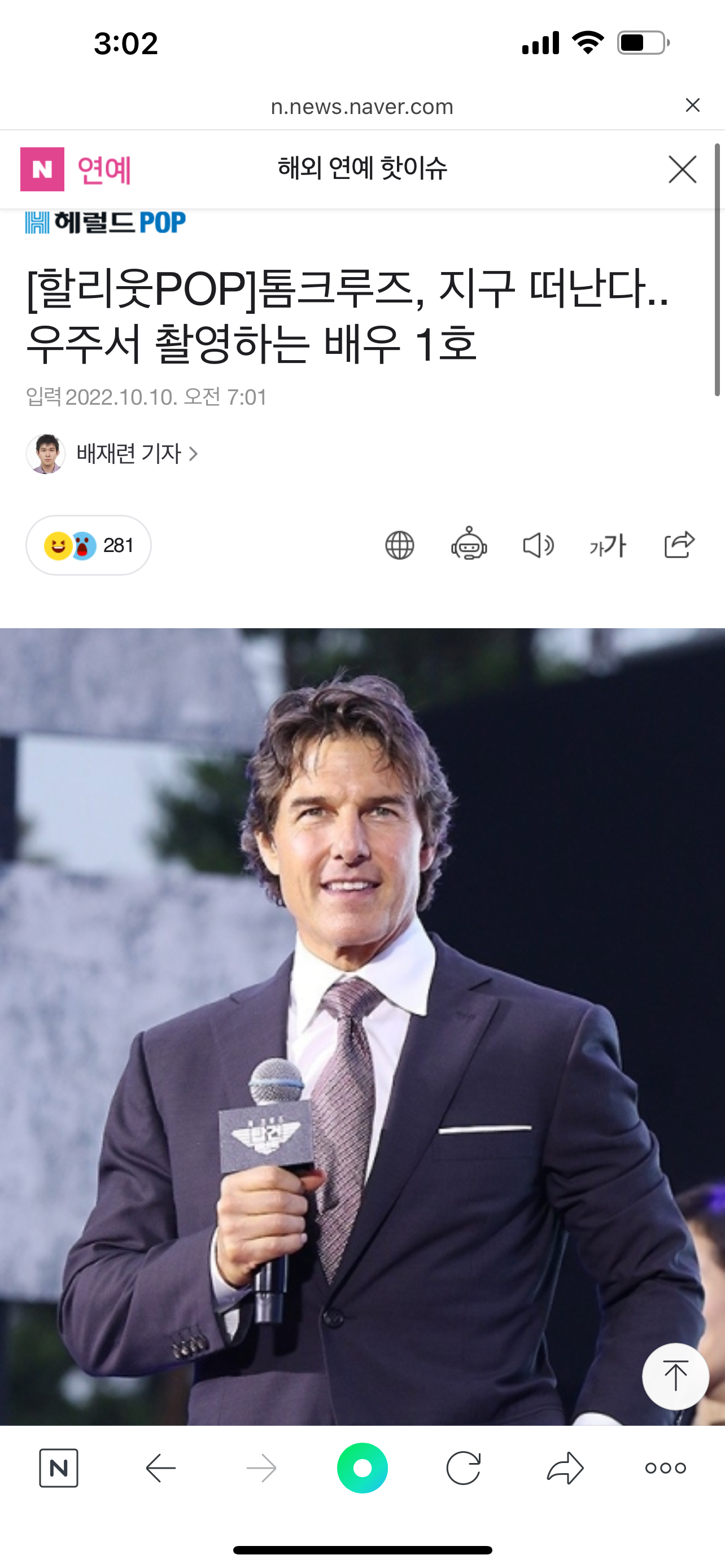Adjust font size with the 가가 icon

[x=608, y=545]
